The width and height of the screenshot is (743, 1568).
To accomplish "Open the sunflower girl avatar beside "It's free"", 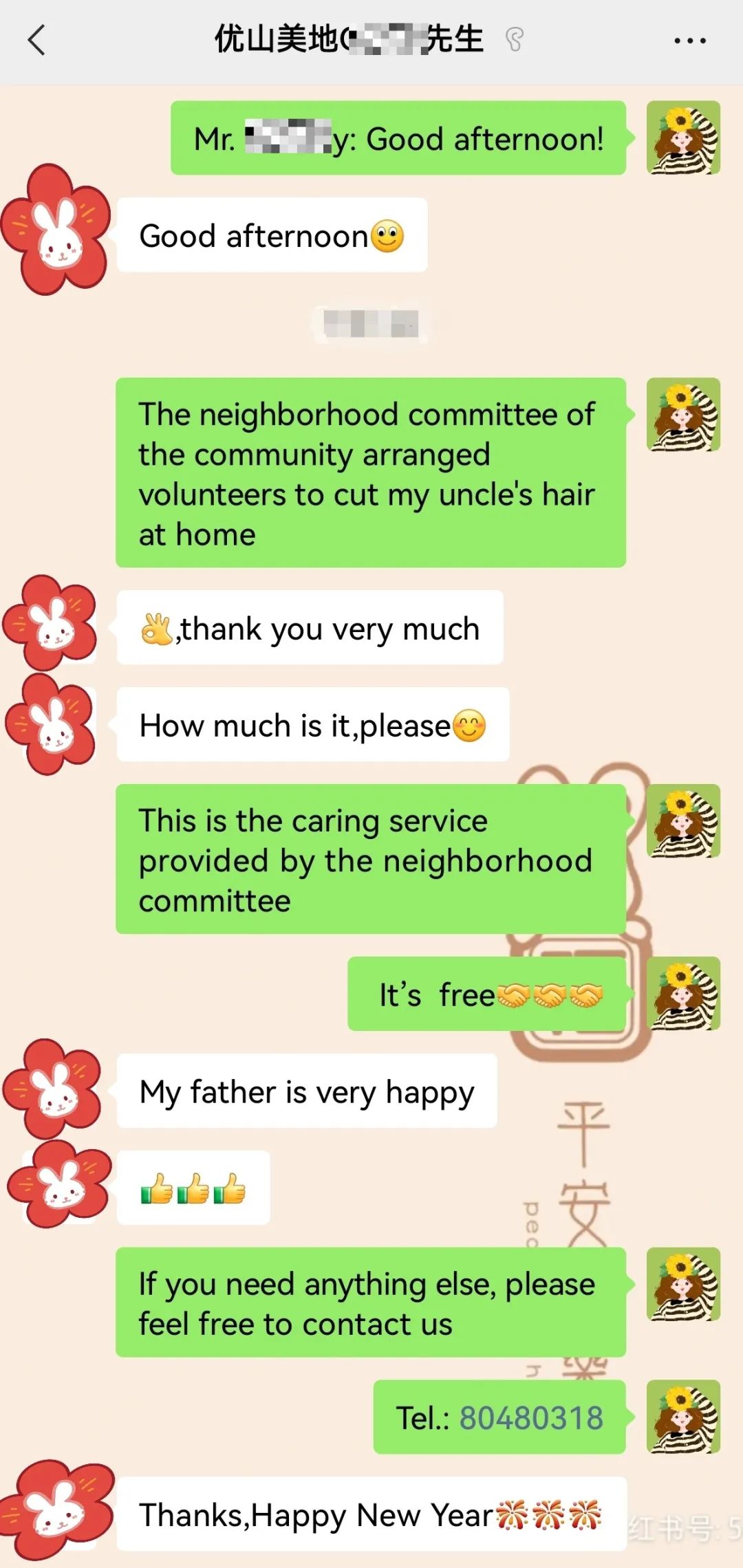I will click(x=683, y=994).
